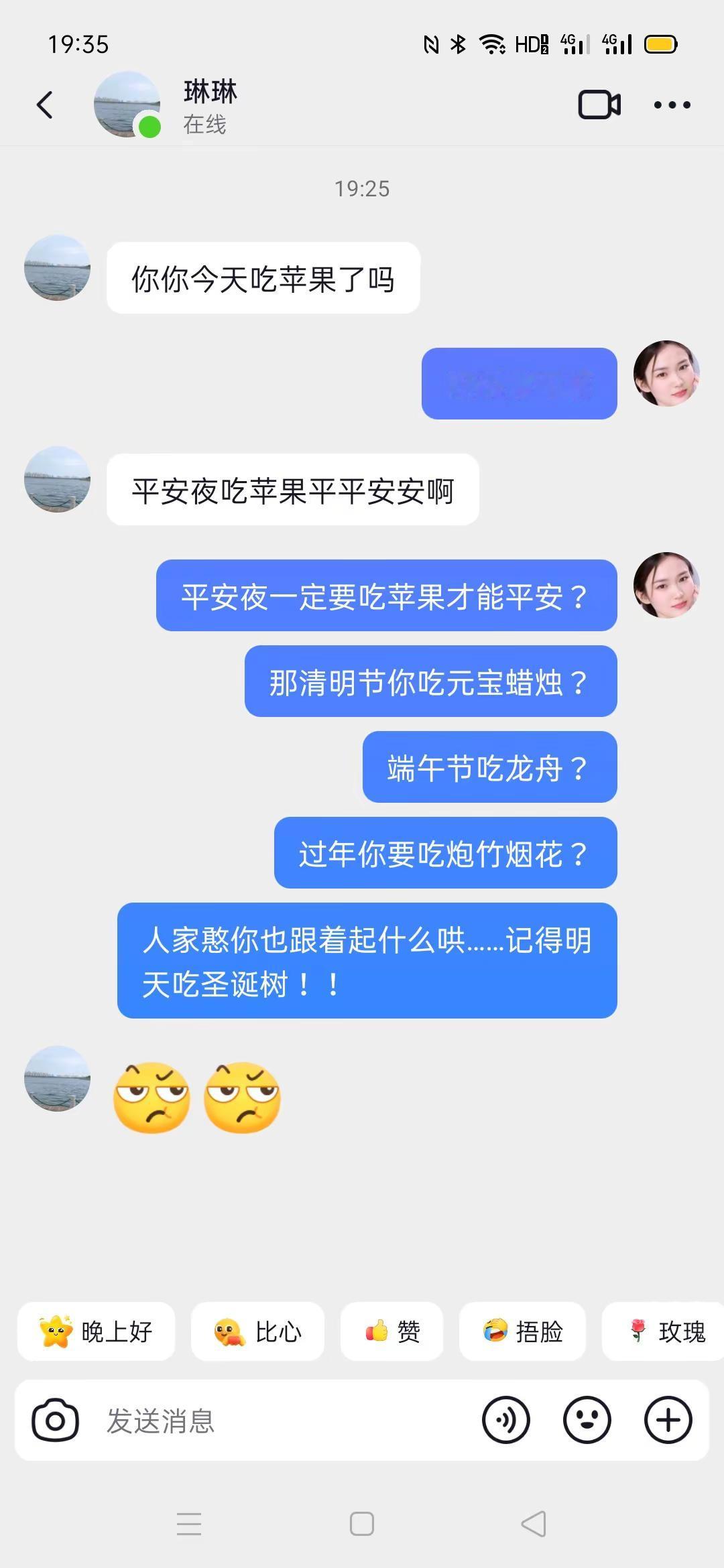Send the 晚上好 quick reply
The width and height of the screenshot is (724, 1568).
tap(96, 1332)
